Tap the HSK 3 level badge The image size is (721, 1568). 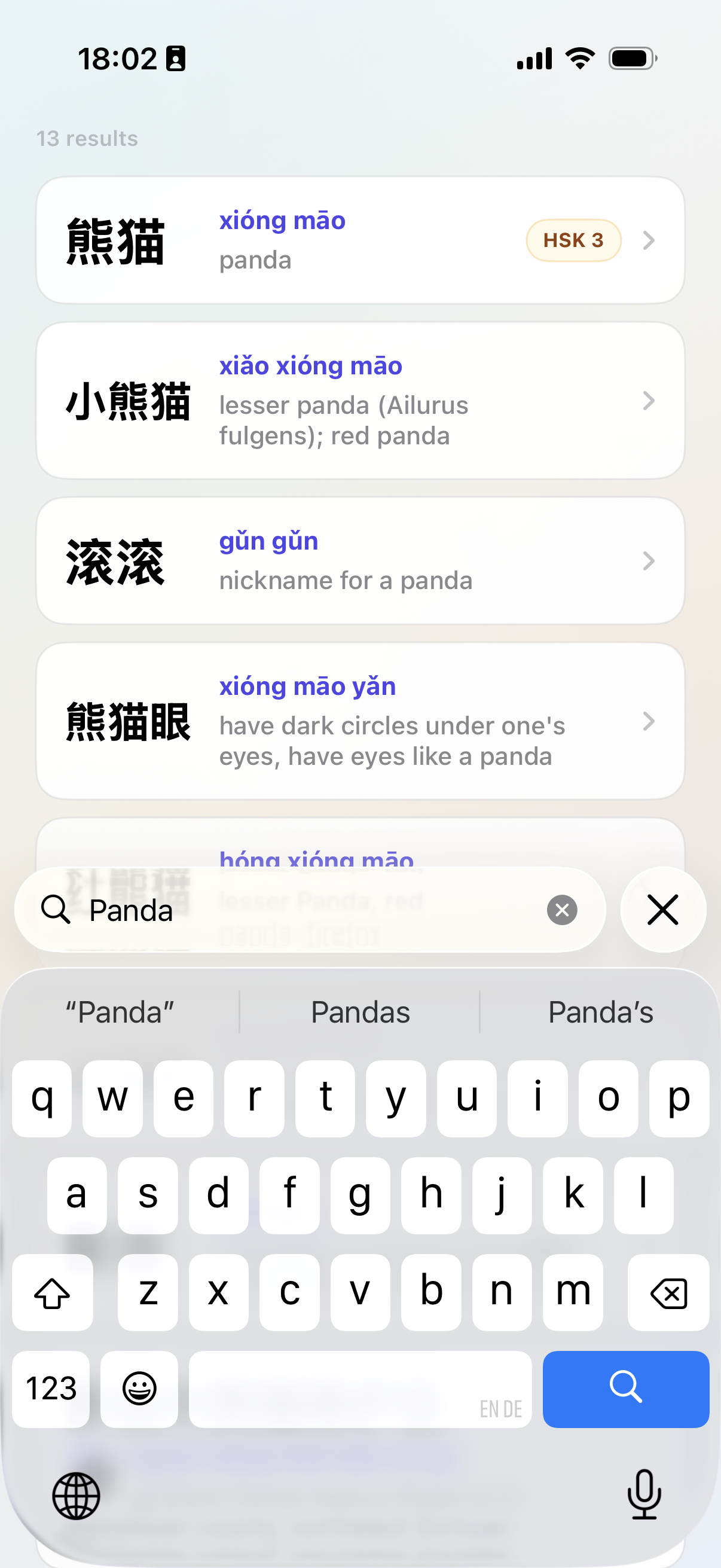tap(573, 240)
